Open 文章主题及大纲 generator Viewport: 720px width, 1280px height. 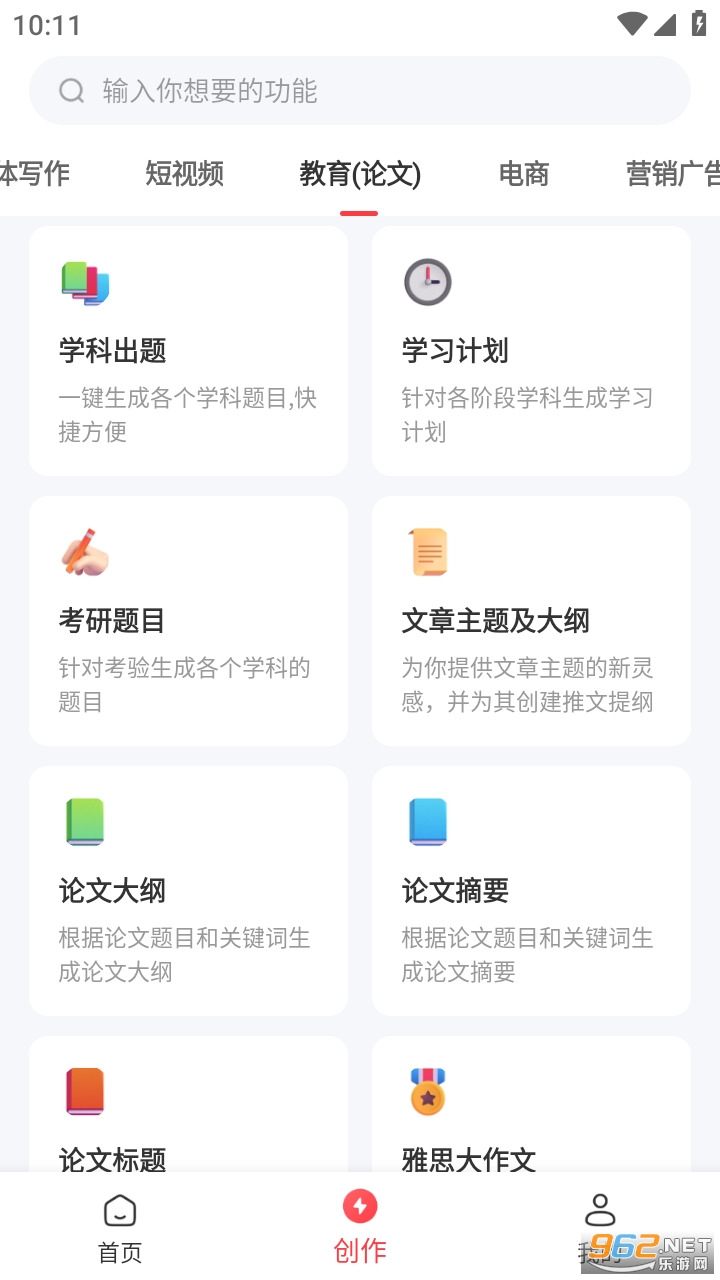point(531,621)
